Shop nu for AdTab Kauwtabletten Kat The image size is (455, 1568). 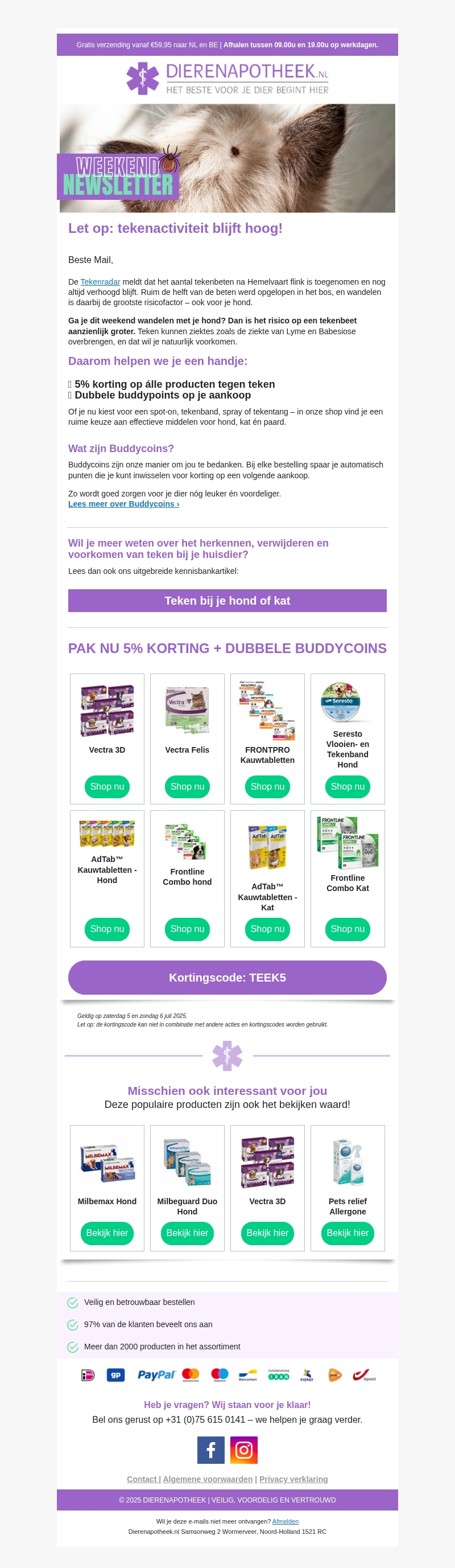point(267,929)
